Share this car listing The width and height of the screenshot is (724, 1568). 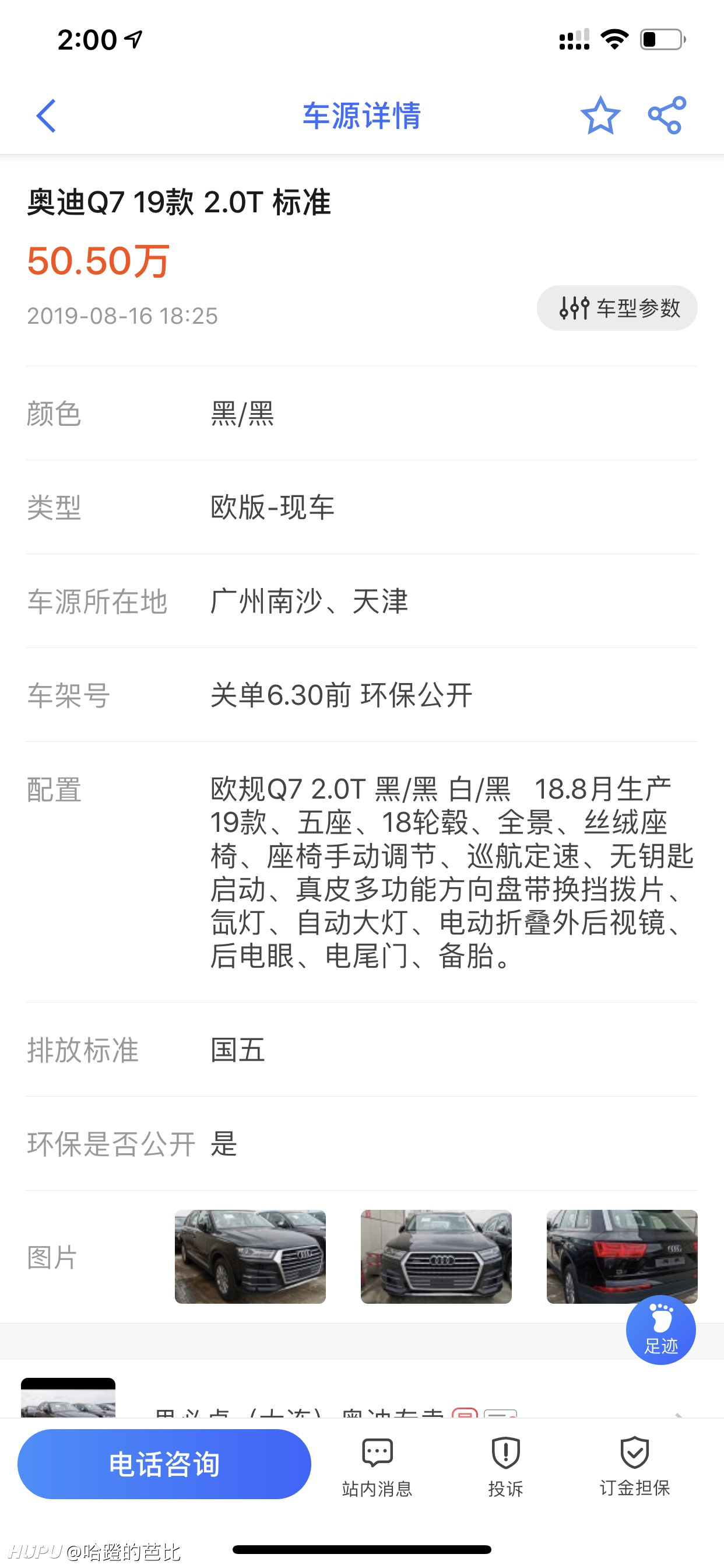667,116
